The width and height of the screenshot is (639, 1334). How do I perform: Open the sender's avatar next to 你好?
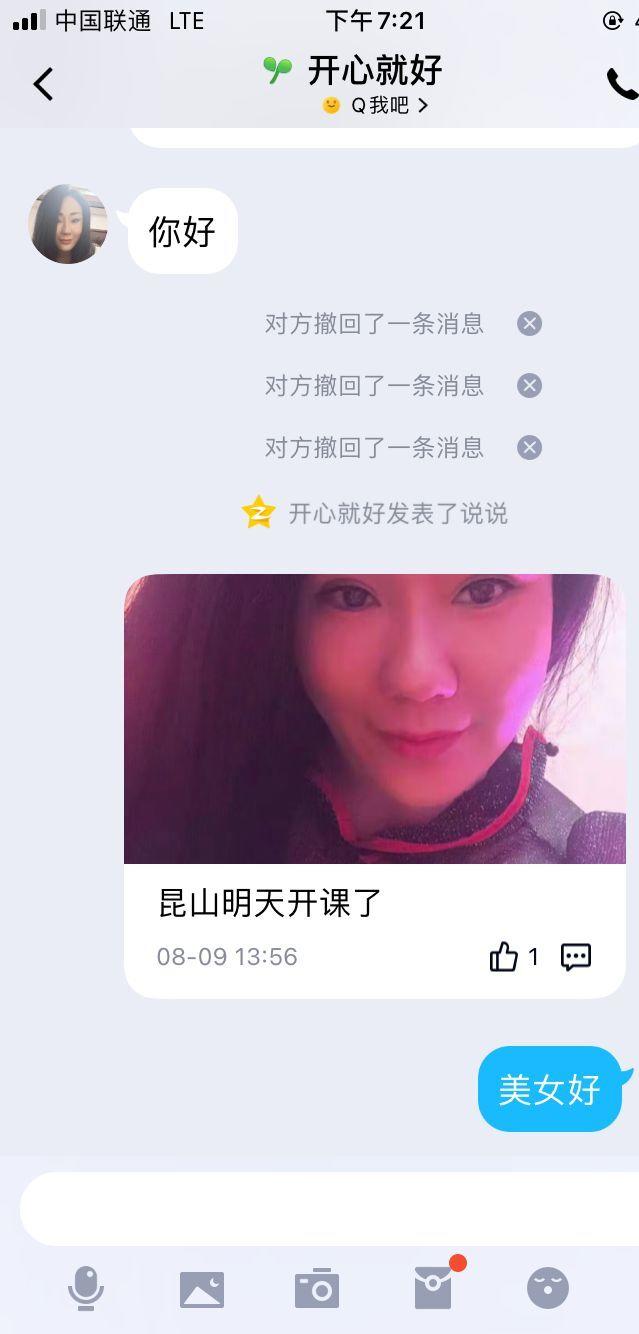68,224
